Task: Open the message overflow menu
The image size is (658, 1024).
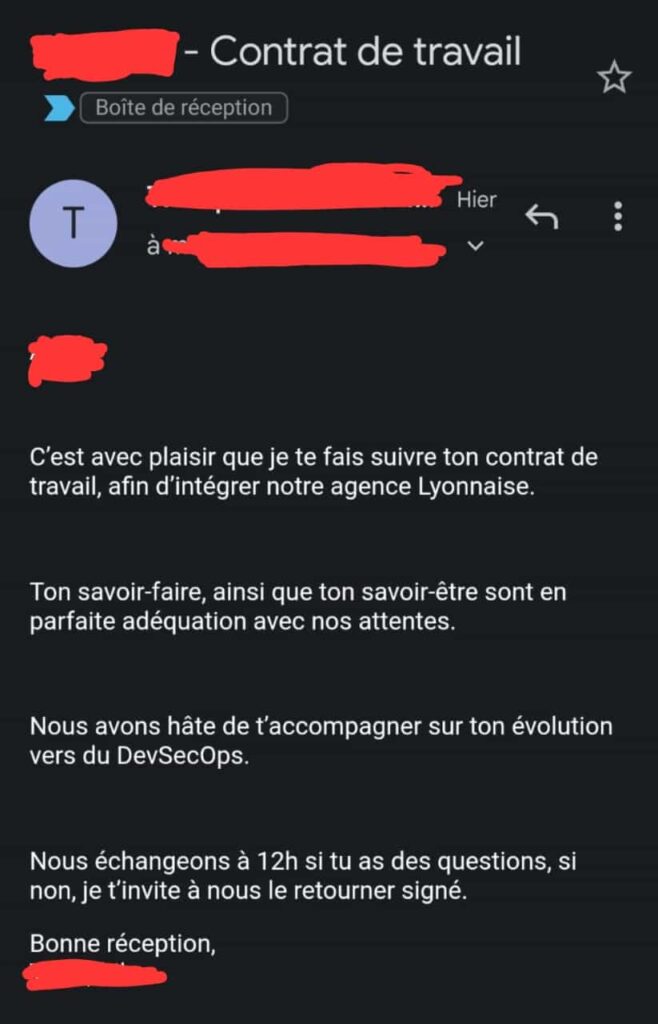Action: [x=618, y=215]
